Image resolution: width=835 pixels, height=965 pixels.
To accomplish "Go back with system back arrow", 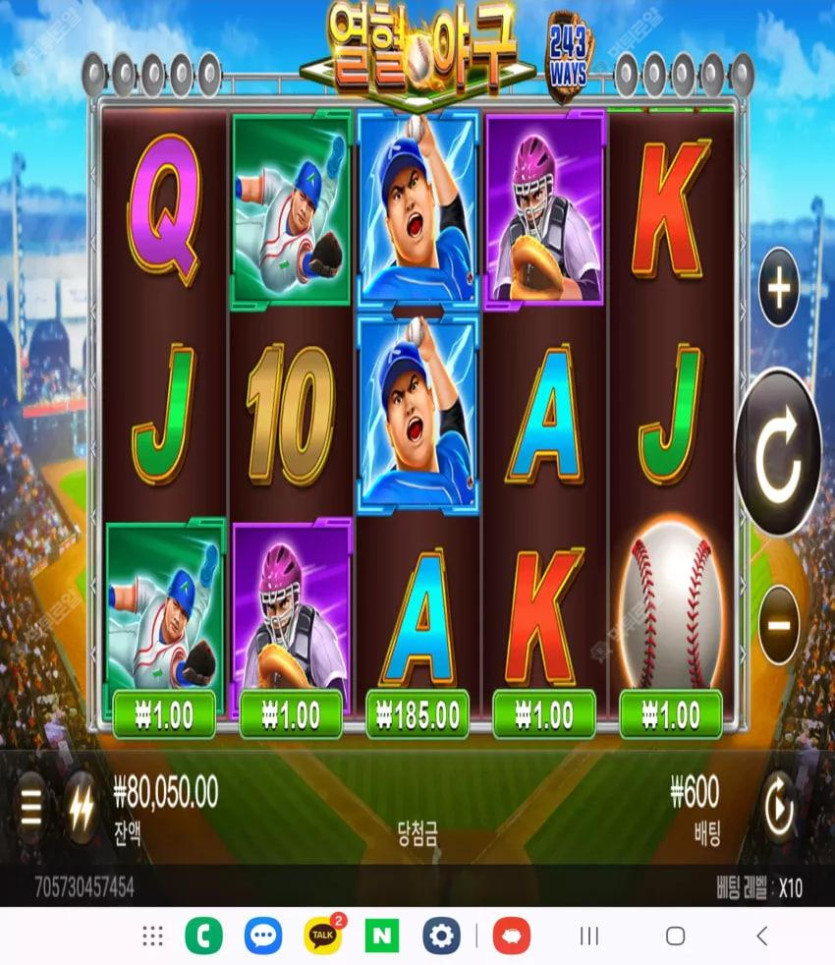I will [761, 936].
